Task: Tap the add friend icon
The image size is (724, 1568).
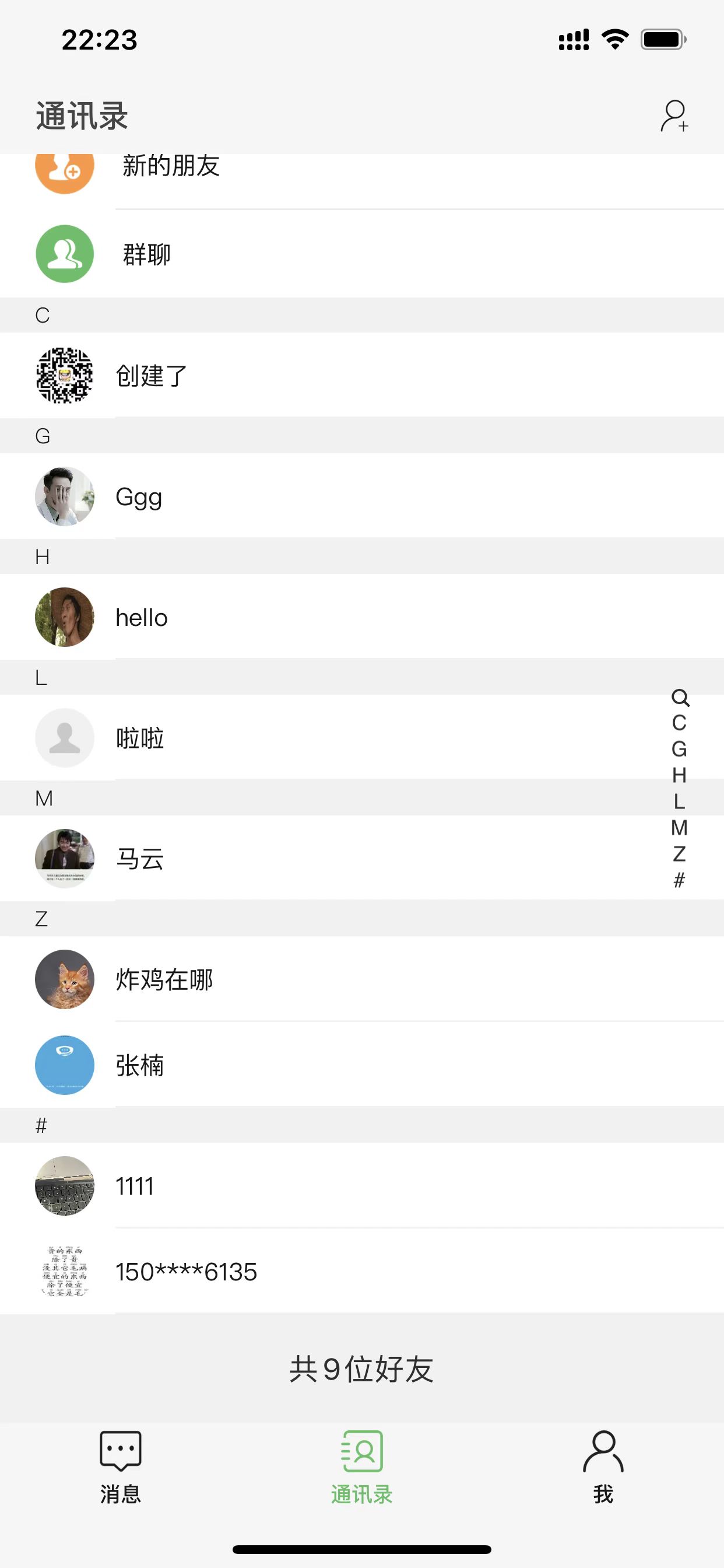Action: [674, 116]
